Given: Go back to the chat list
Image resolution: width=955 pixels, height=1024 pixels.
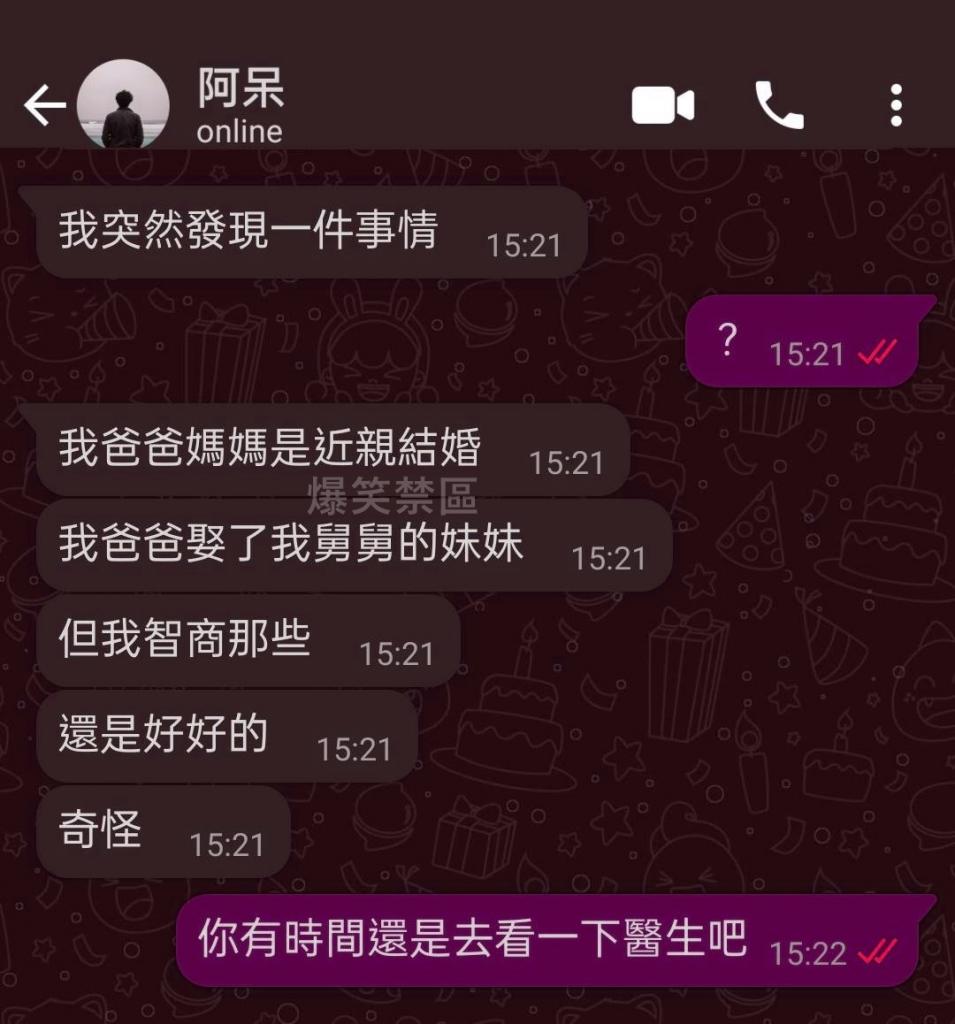Looking at the screenshot, I should coord(43,105).
